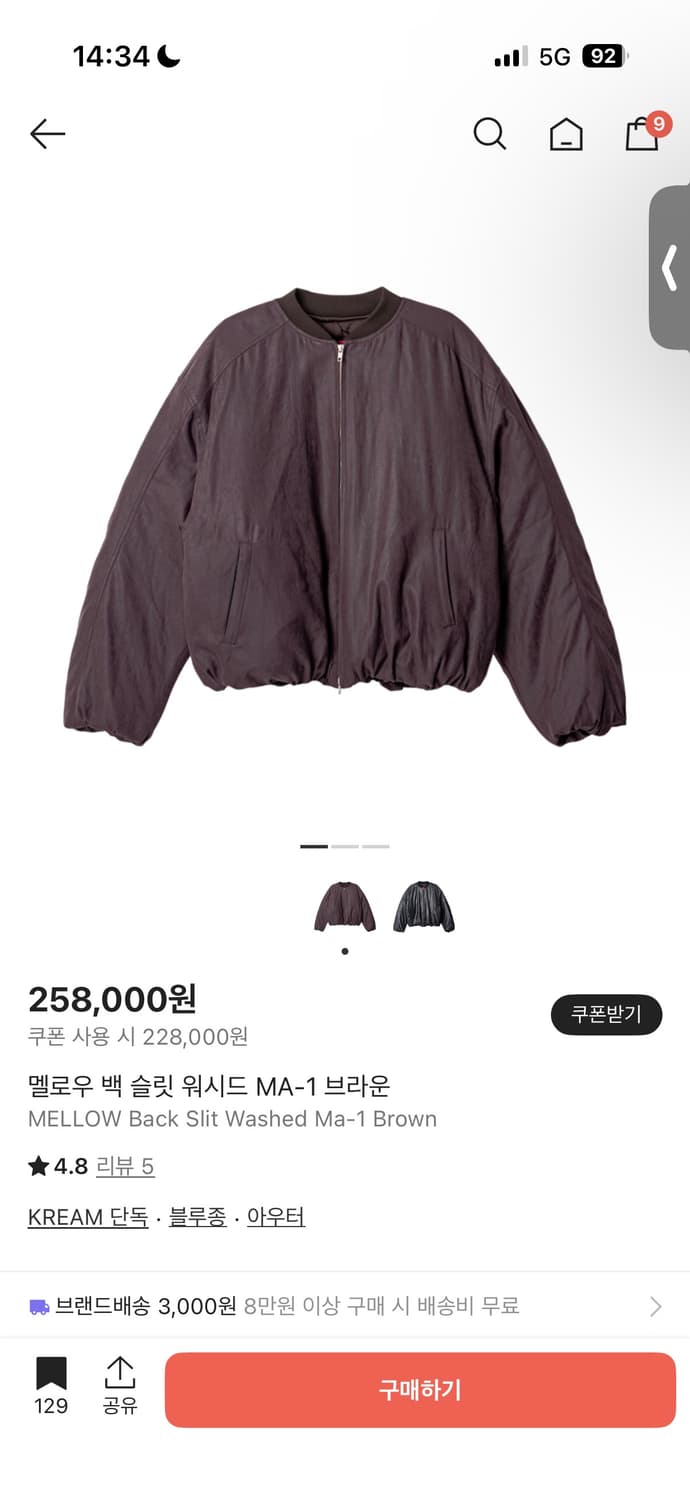Open the KREAM 단독 link

click(88, 1217)
